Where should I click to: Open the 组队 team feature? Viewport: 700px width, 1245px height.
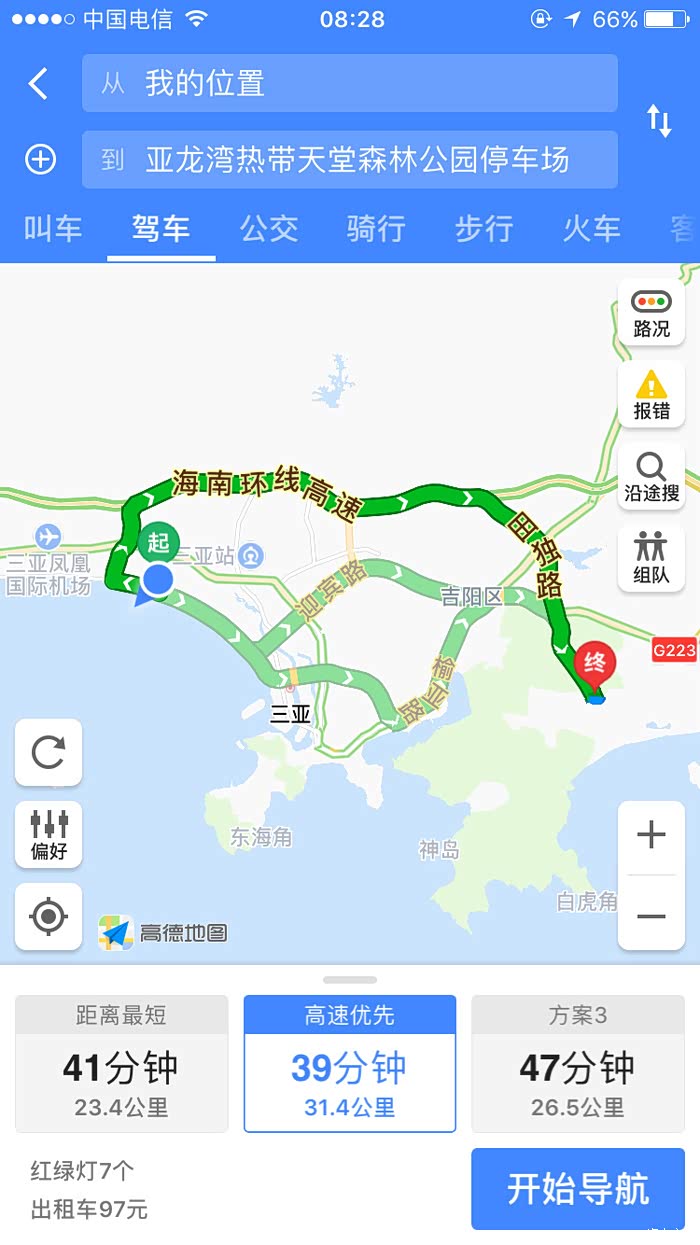tap(651, 559)
